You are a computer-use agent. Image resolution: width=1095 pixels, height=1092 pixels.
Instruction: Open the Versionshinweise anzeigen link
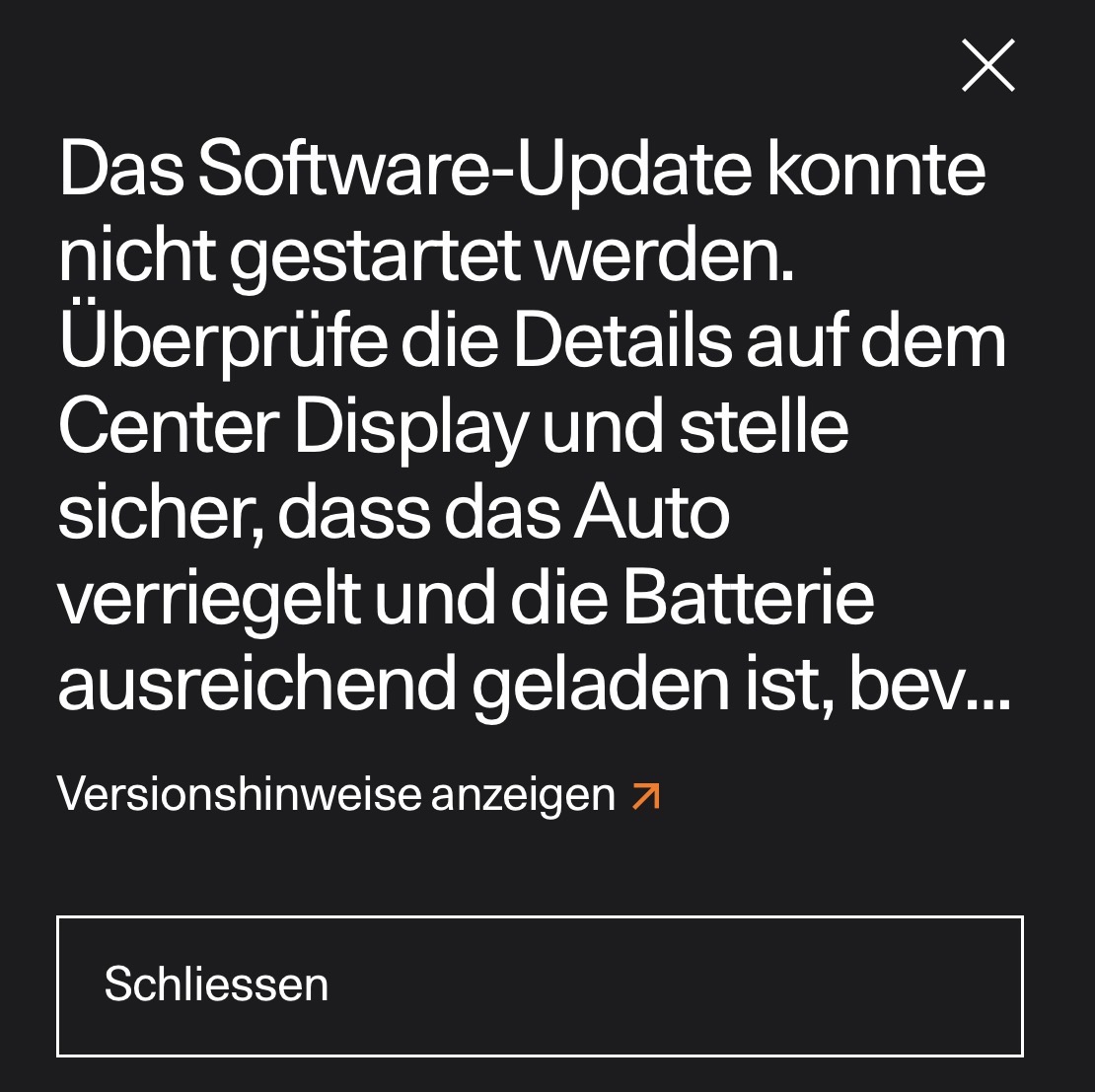tap(358, 794)
